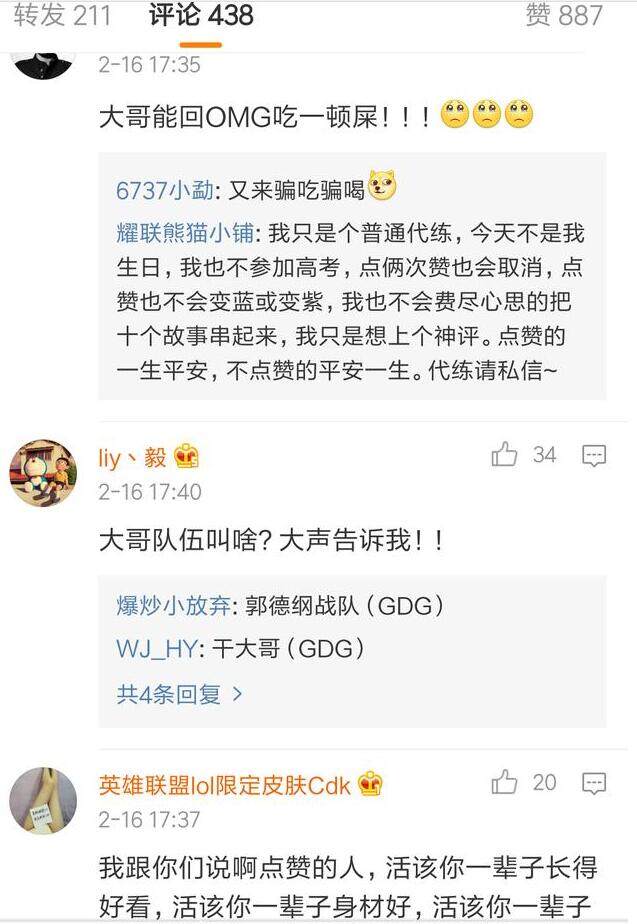637x924 pixels.
Task: Select the 评论 438 tab
Action: coord(201,15)
